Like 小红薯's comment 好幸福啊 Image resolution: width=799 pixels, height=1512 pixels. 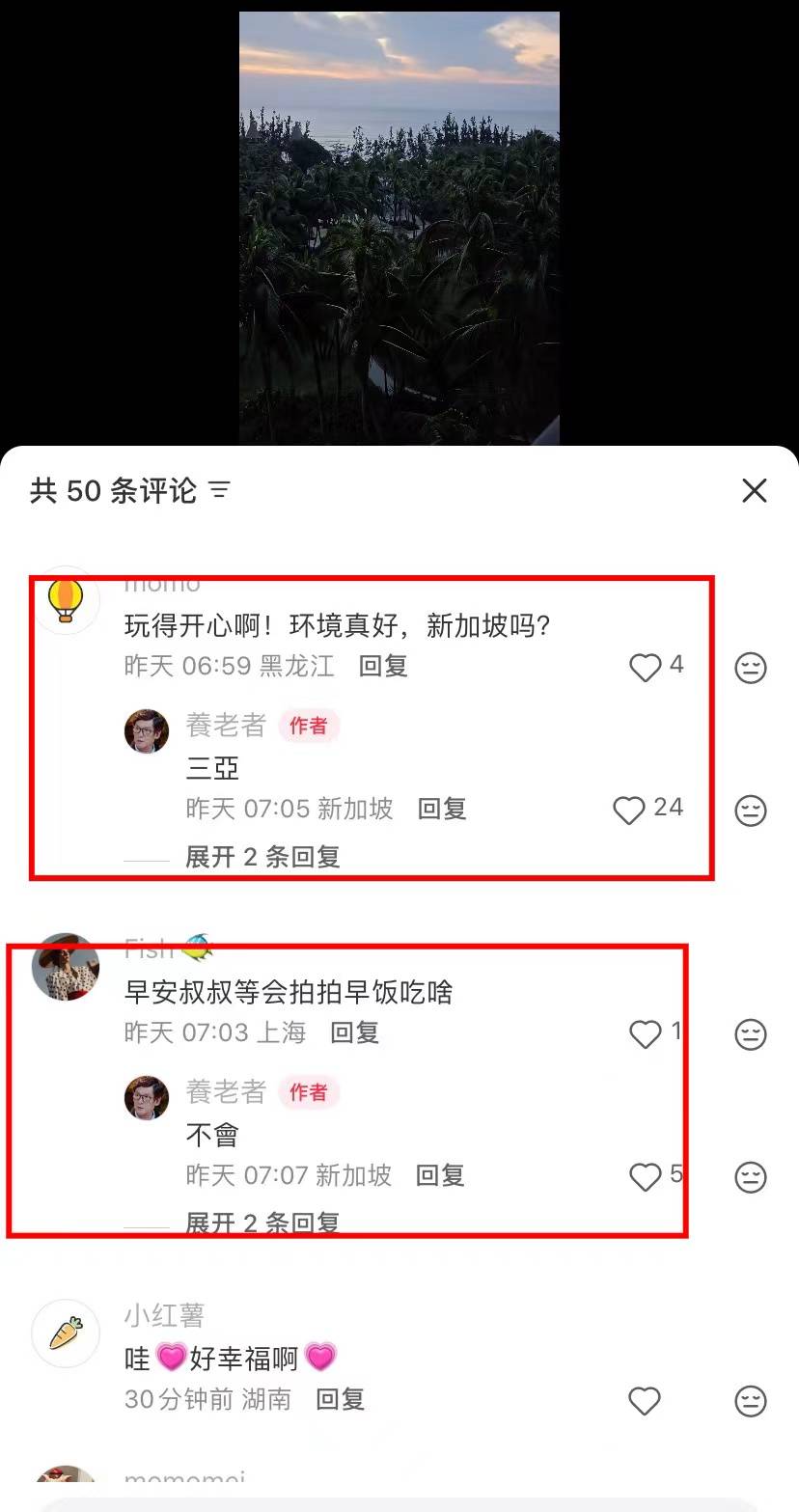pyautogui.click(x=645, y=1400)
